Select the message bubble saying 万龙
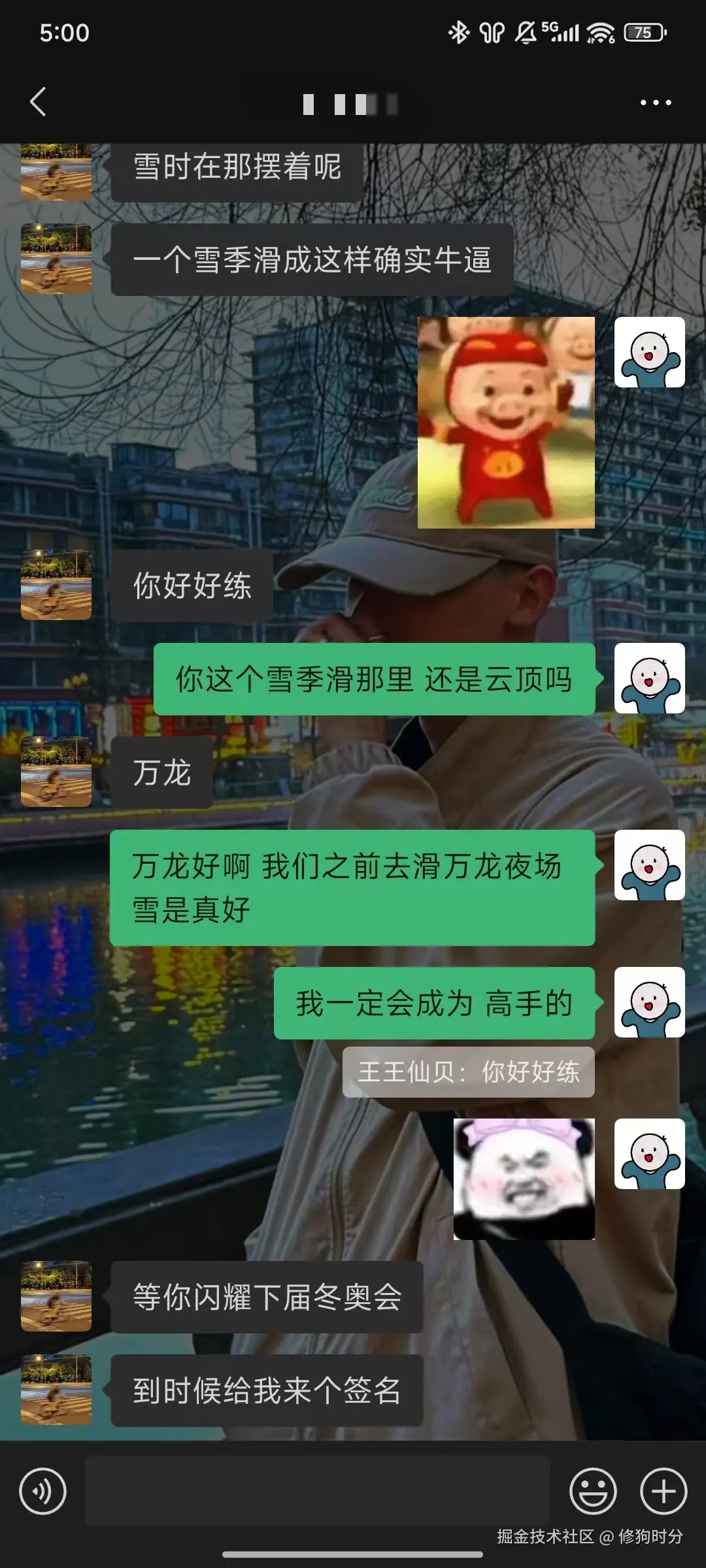This screenshot has width=706, height=1568. 161,773
